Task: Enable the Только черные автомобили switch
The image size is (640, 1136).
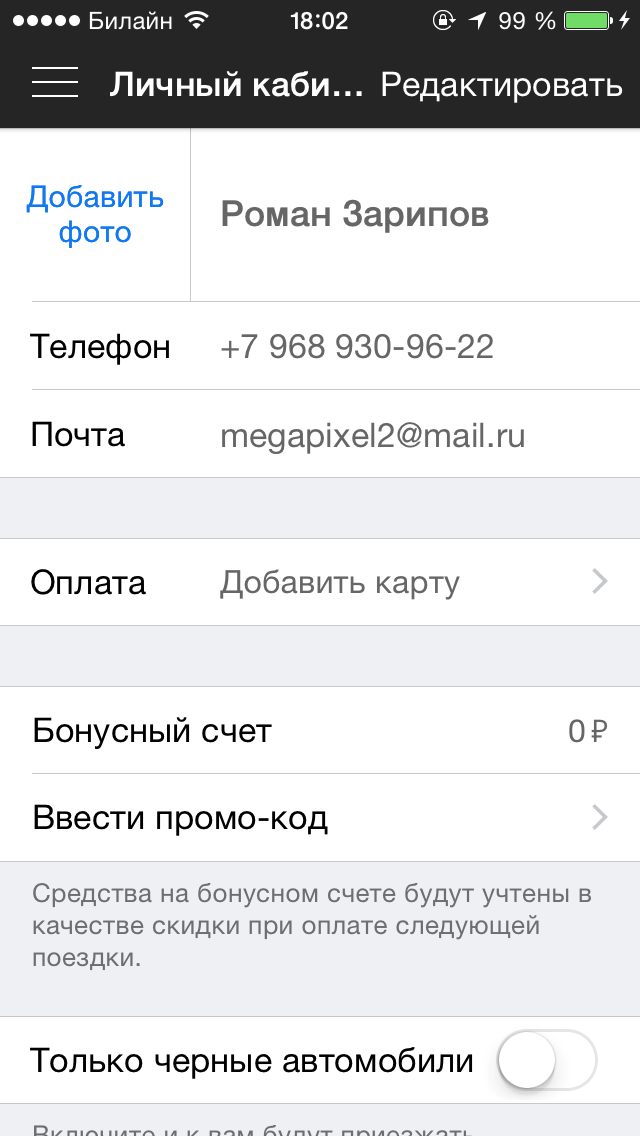Action: tap(547, 1060)
